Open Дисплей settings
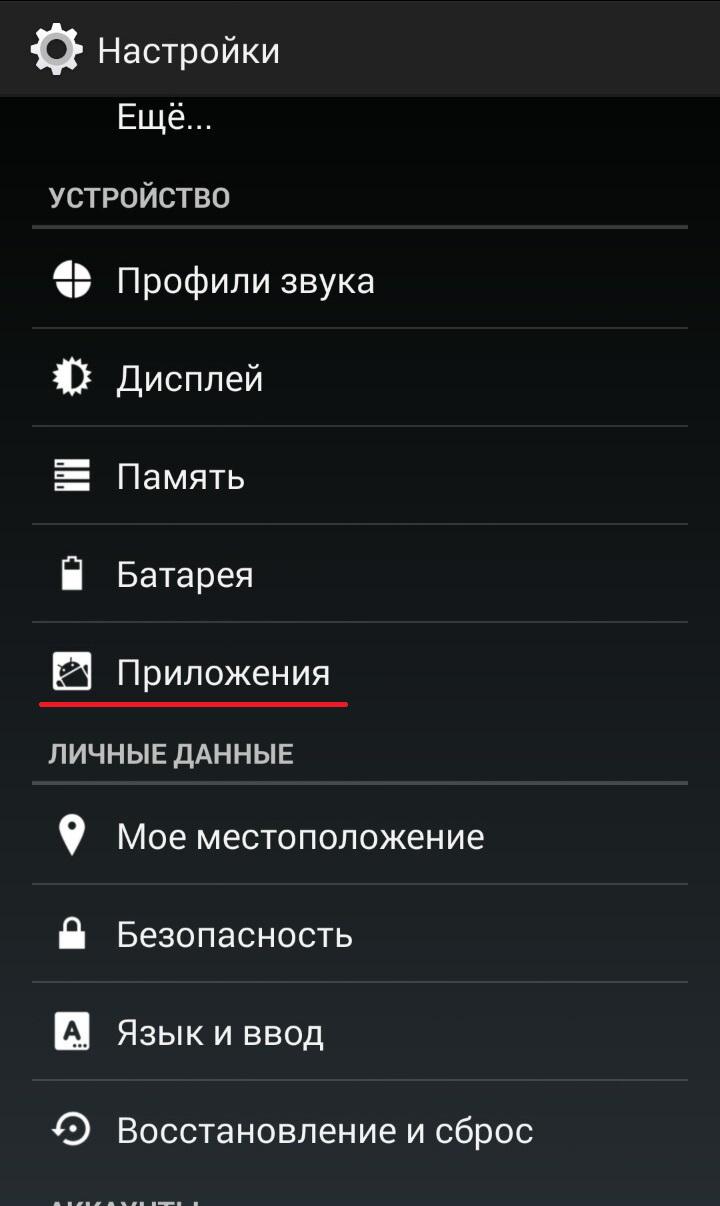Image resolution: width=720 pixels, height=1206 pixels. pyautogui.click(x=190, y=379)
